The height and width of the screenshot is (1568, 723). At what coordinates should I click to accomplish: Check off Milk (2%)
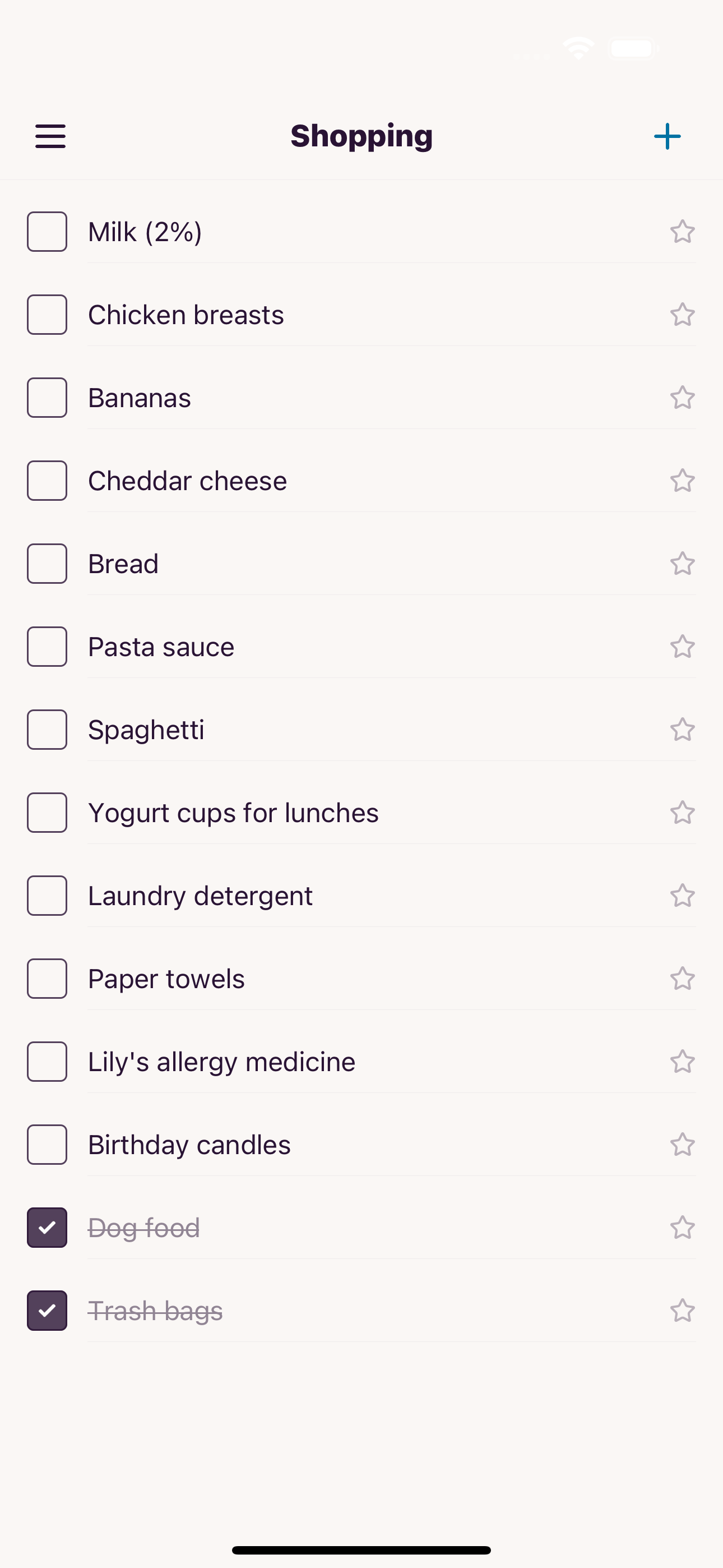(x=47, y=232)
